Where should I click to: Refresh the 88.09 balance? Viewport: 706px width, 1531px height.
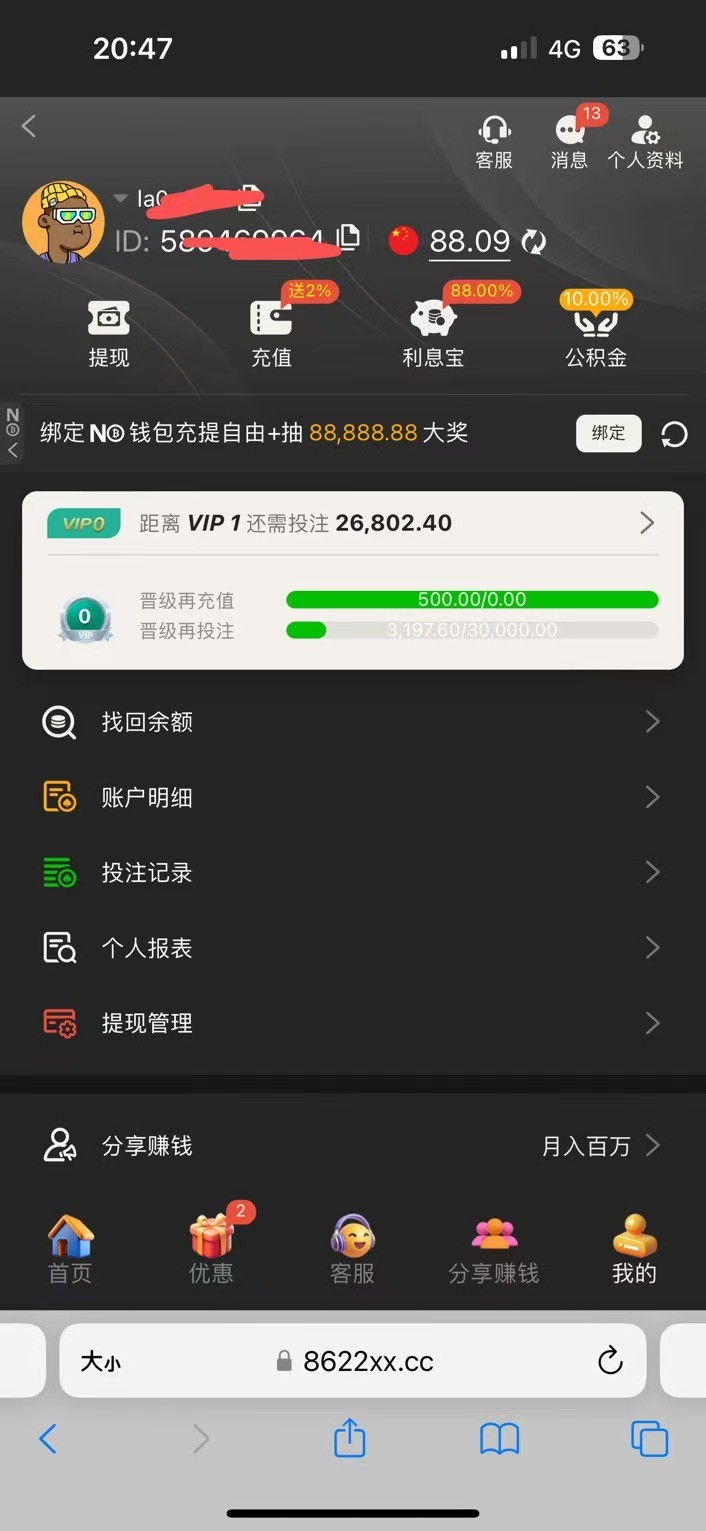point(535,241)
